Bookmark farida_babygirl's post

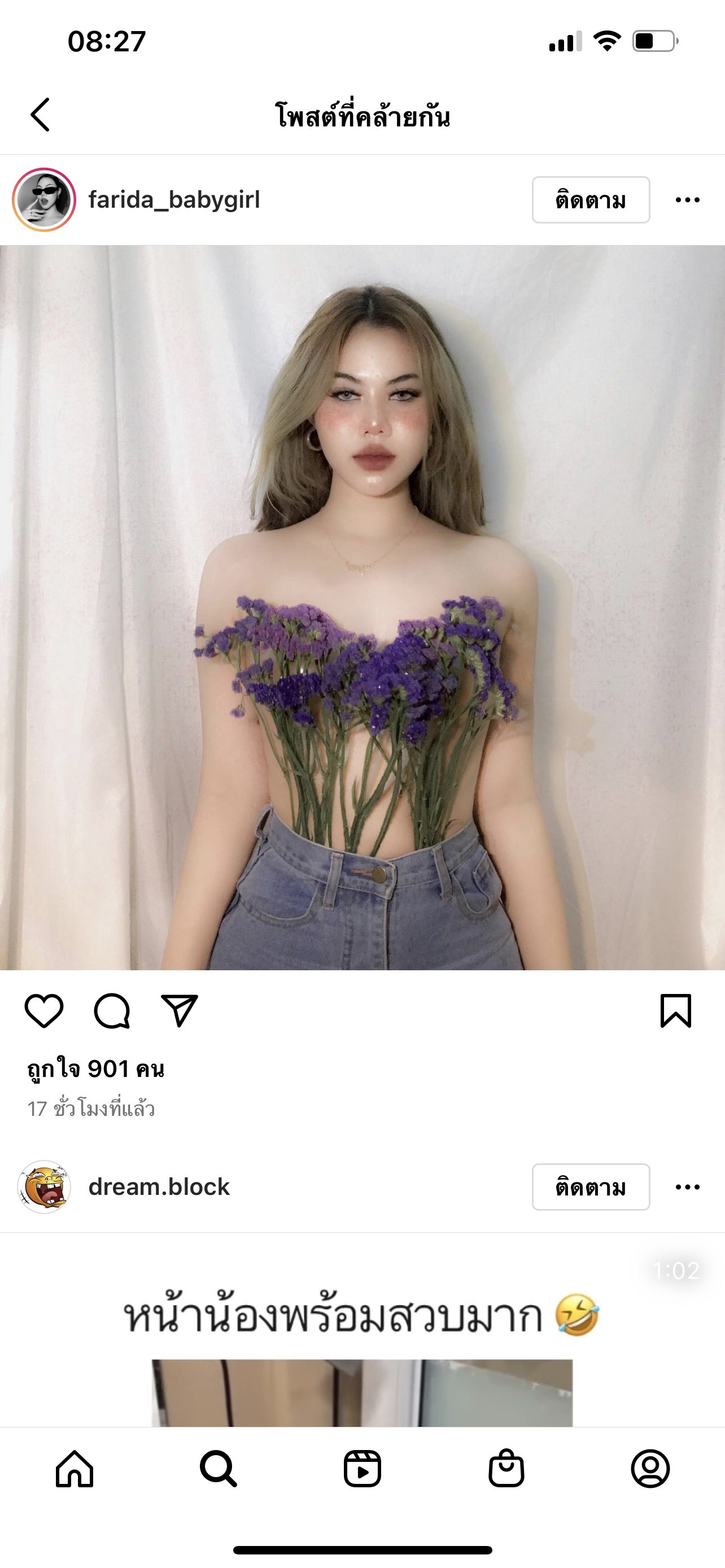click(x=676, y=1011)
